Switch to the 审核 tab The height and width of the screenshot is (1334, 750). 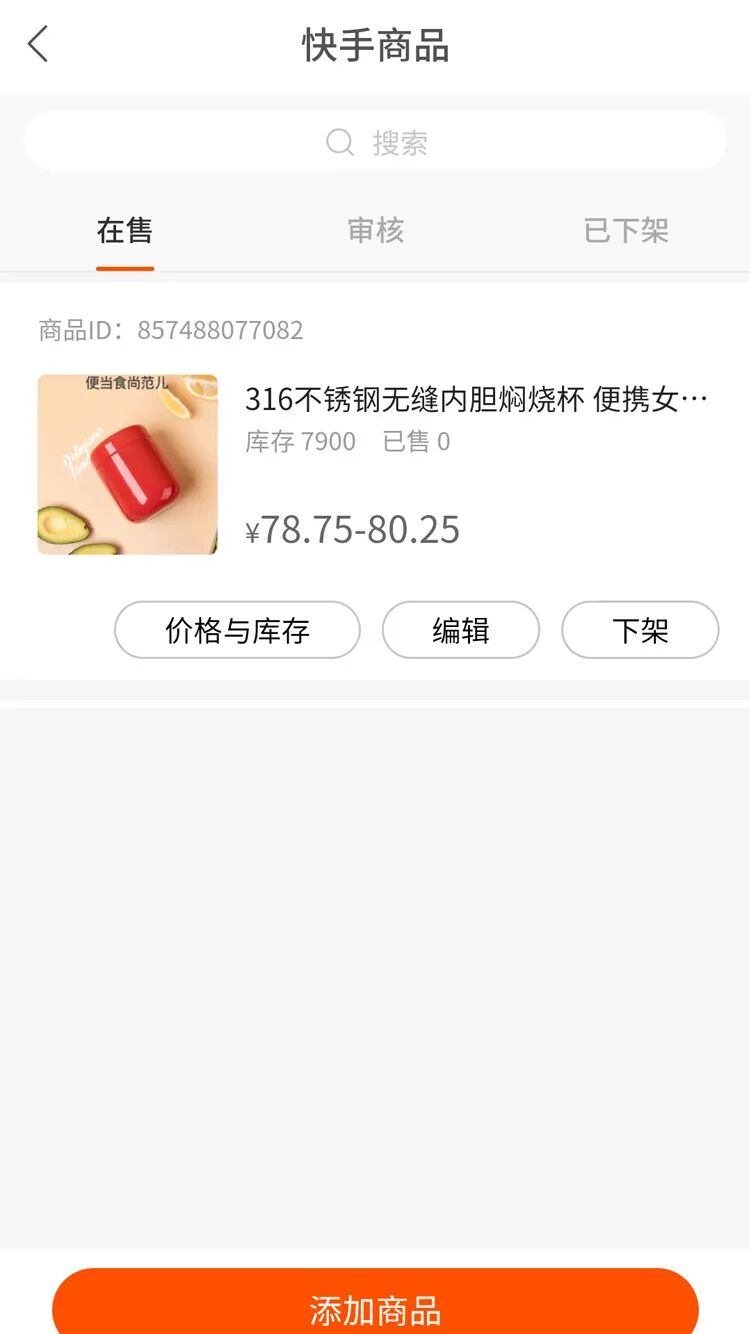coord(375,231)
